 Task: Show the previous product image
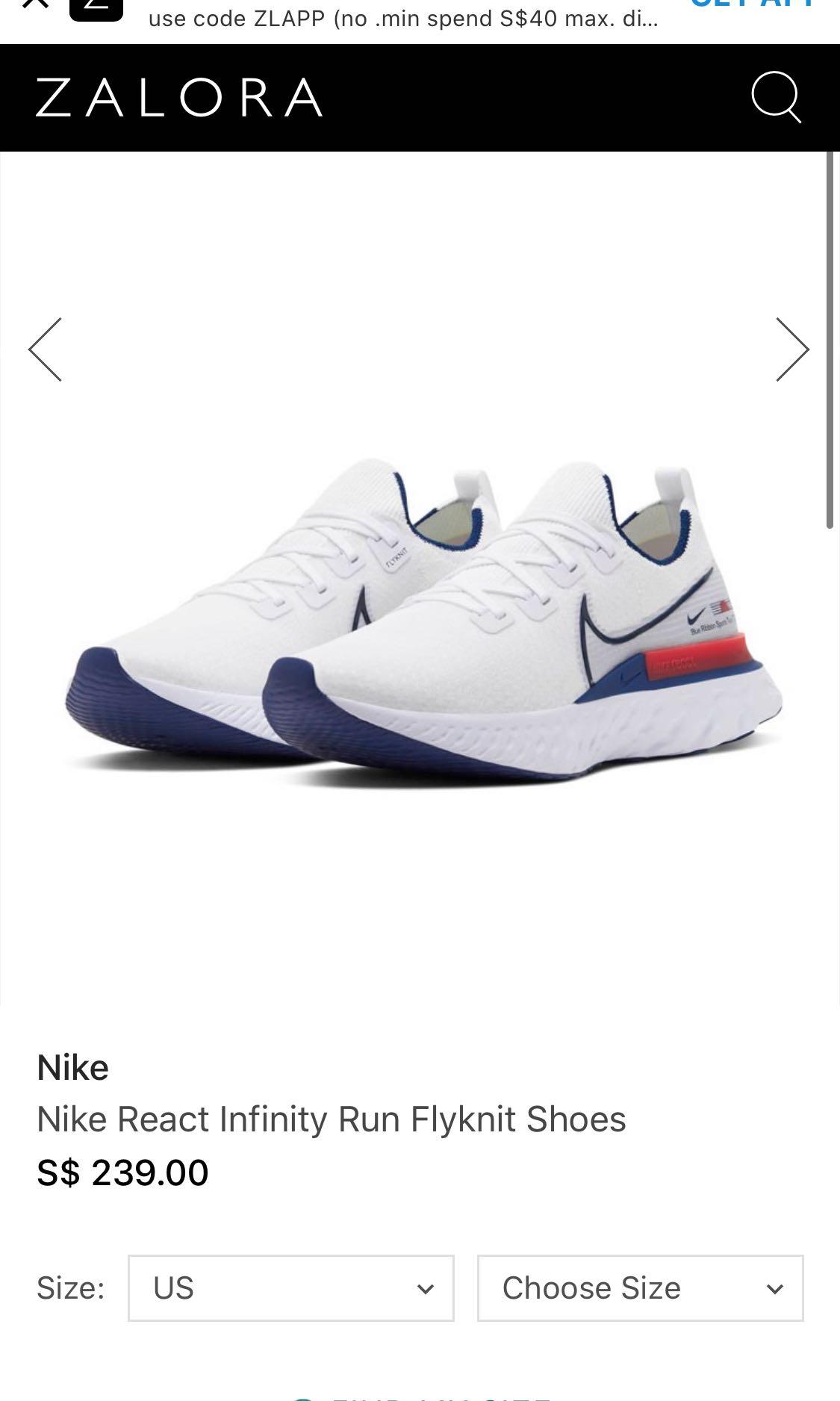pos(46,350)
